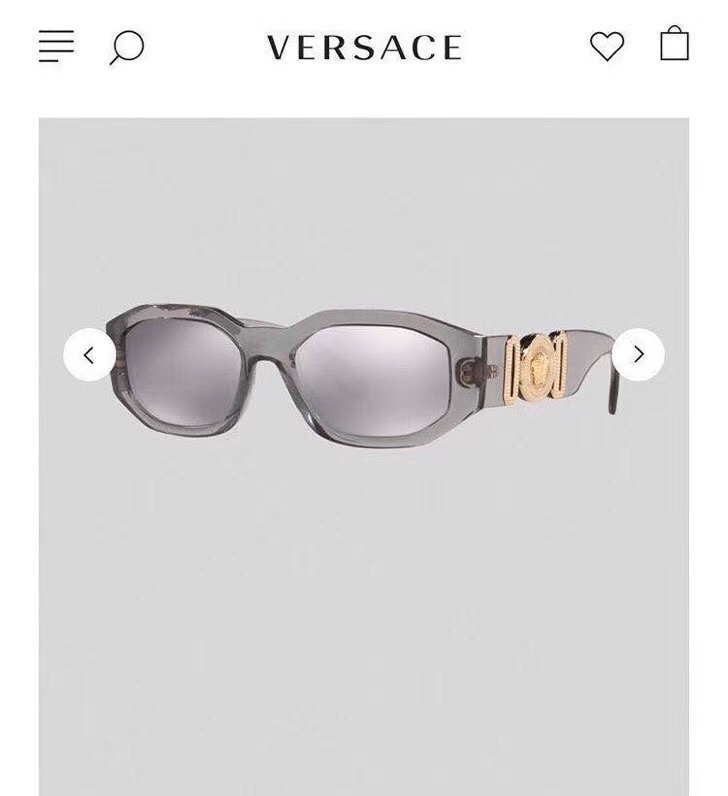The width and height of the screenshot is (728, 796).
Task: Open the shopping bag
Action: (674, 44)
